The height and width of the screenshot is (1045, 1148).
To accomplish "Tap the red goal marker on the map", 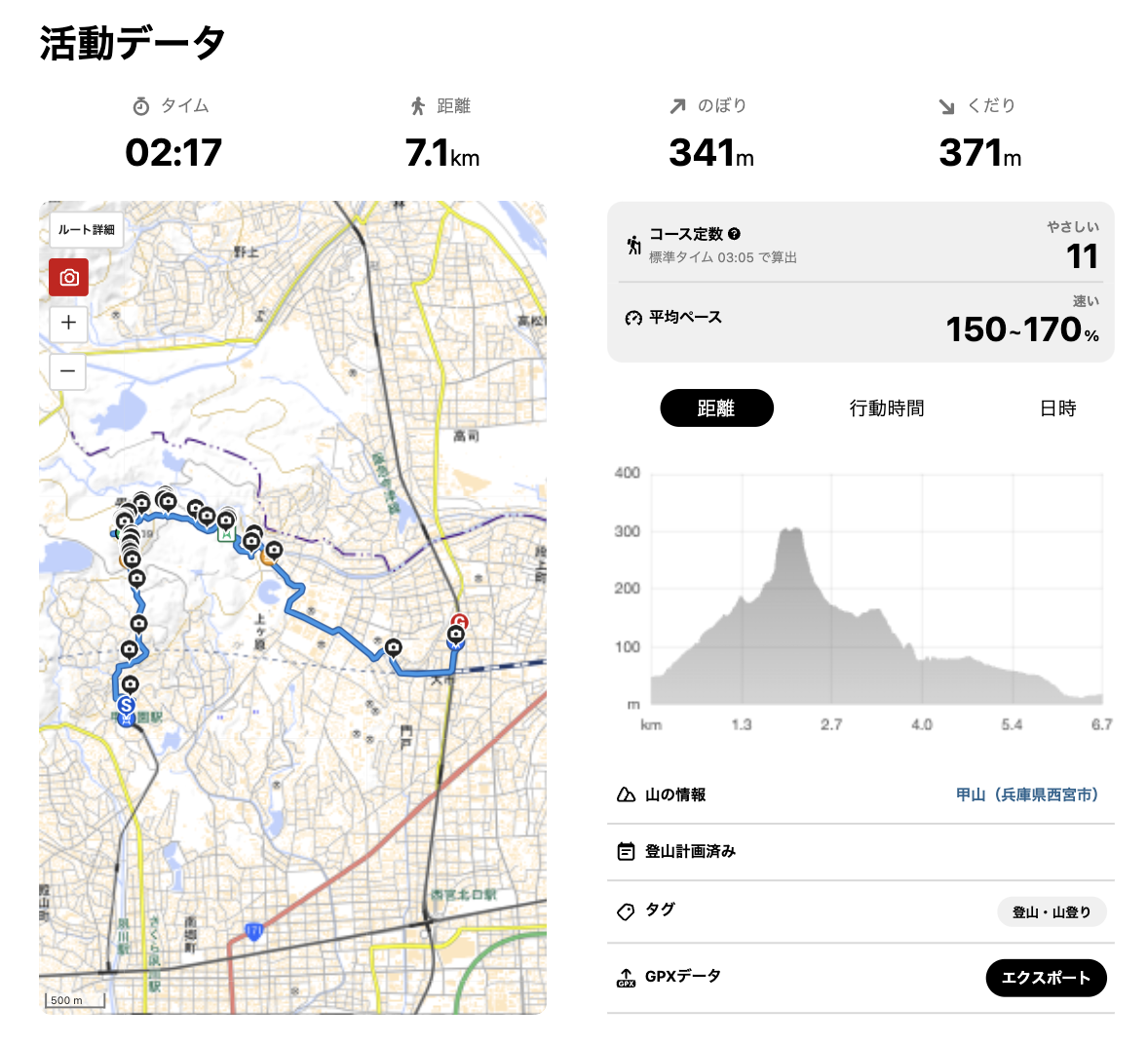I will (460, 621).
